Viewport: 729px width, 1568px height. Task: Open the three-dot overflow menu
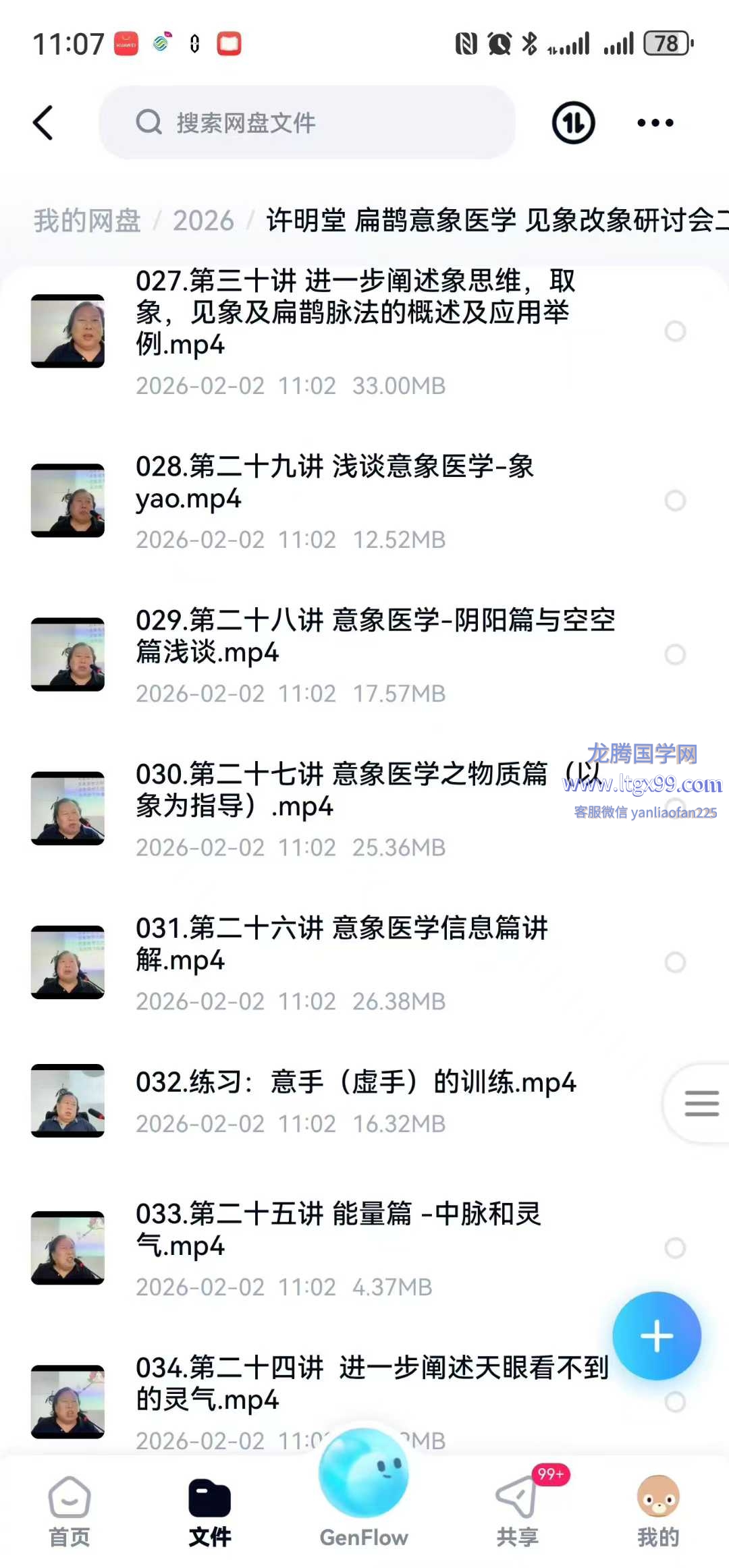click(655, 123)
